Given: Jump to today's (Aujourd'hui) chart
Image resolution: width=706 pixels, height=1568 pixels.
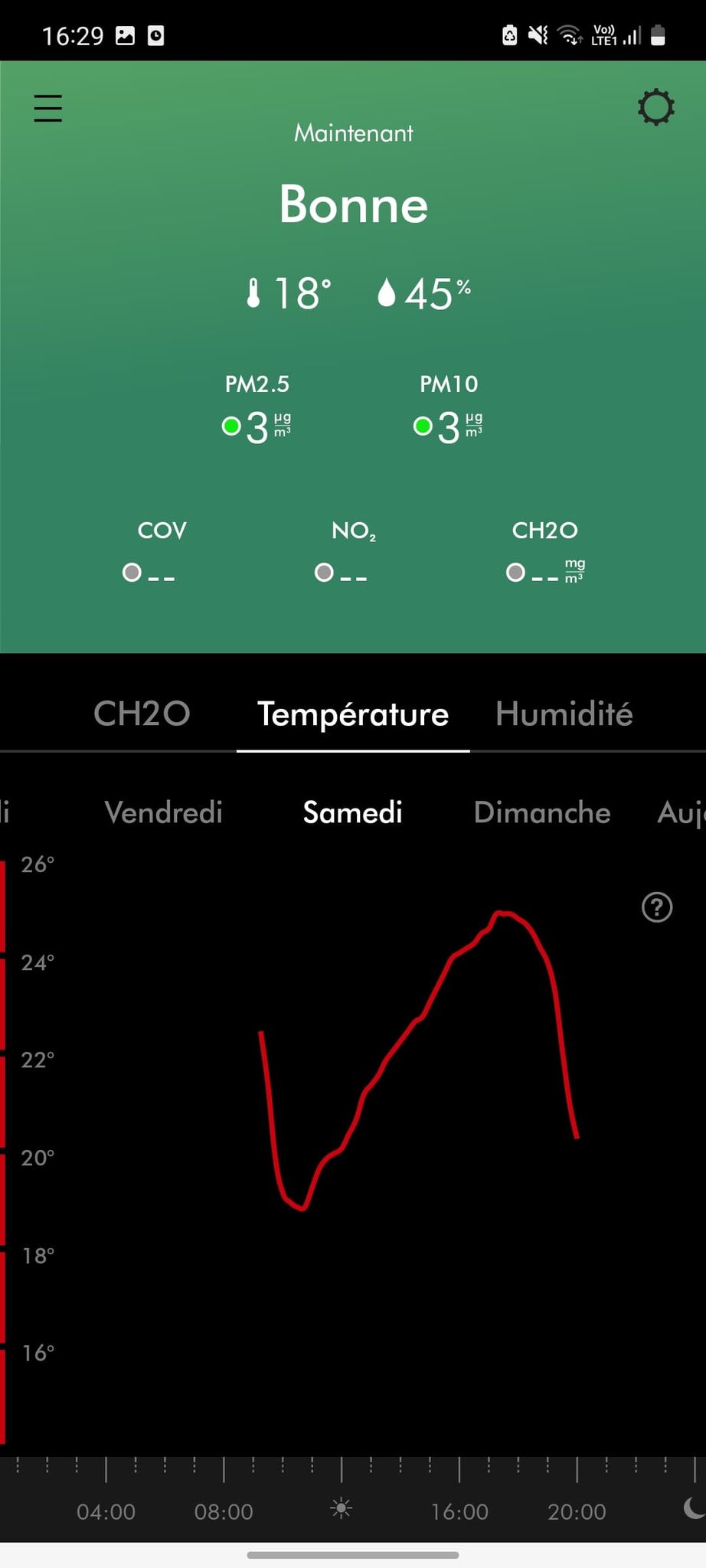Looking at the screenshot, I should (681, 812).
